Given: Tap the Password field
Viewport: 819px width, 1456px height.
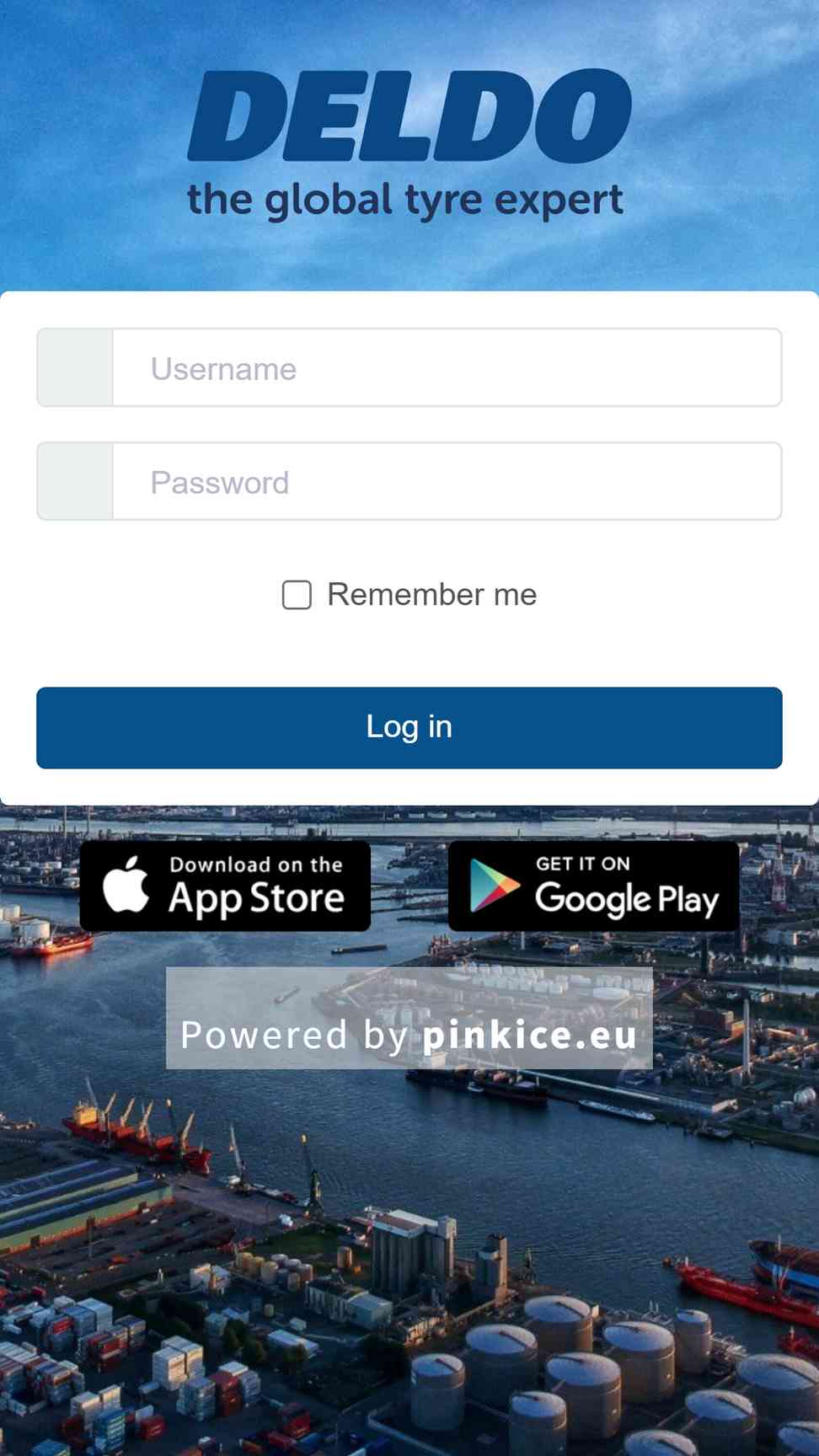Looking at the screenshot, I should (x=447, y=482).
